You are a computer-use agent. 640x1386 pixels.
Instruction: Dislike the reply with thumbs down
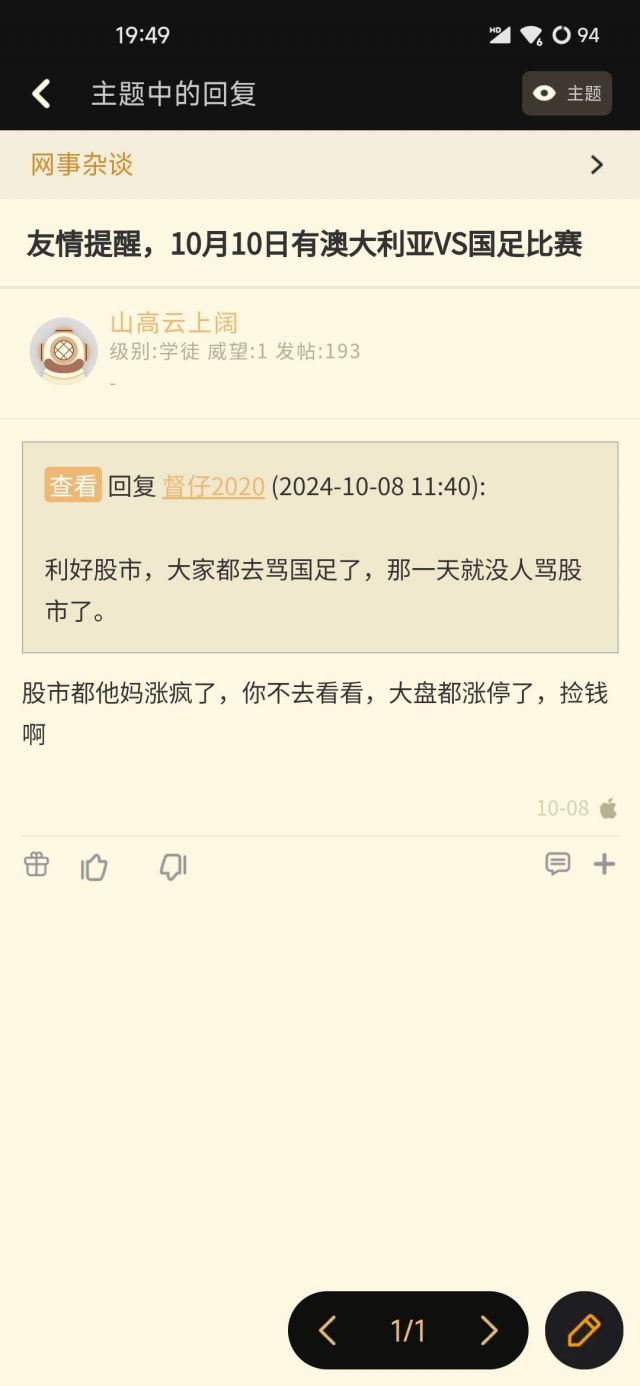pos(173,866)
